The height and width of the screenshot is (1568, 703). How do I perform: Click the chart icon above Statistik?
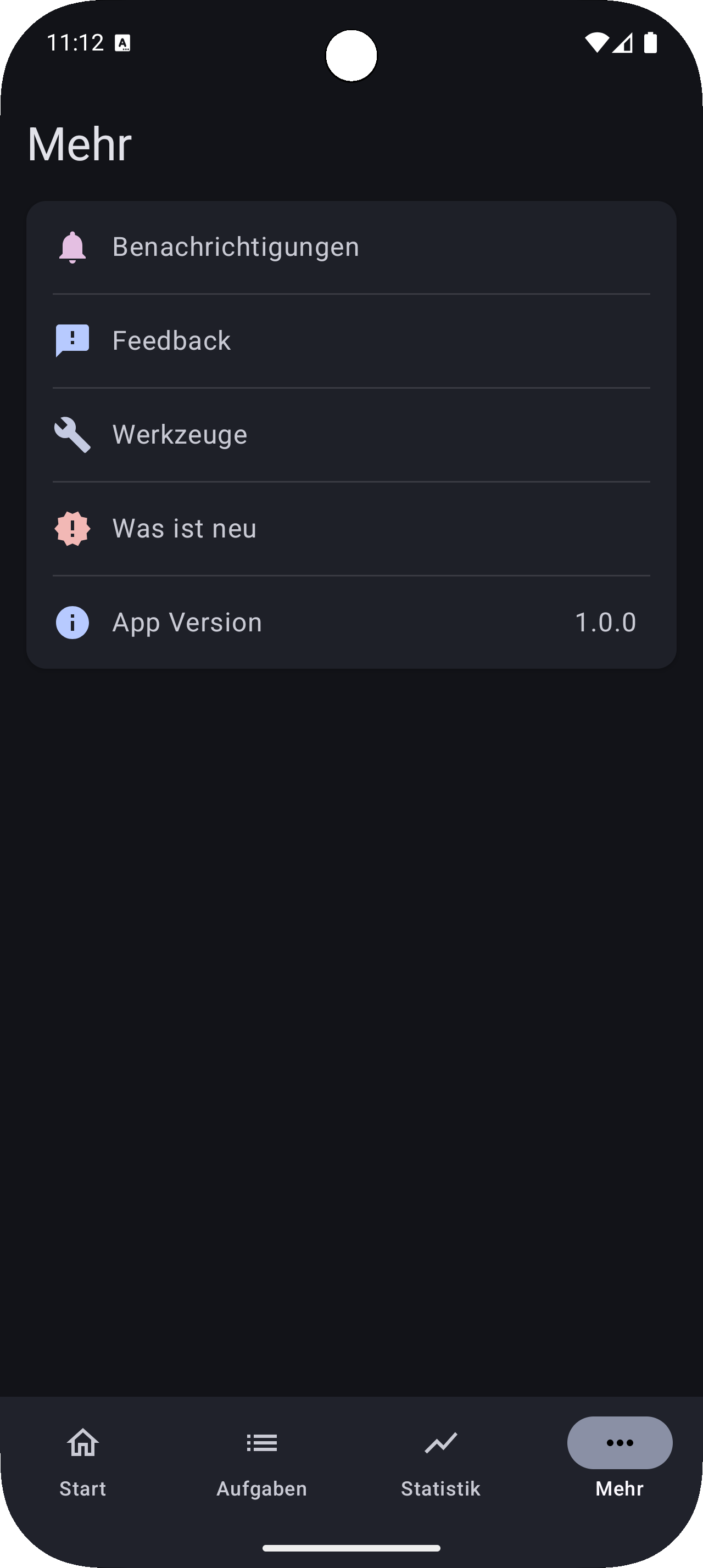point(440,1443)
